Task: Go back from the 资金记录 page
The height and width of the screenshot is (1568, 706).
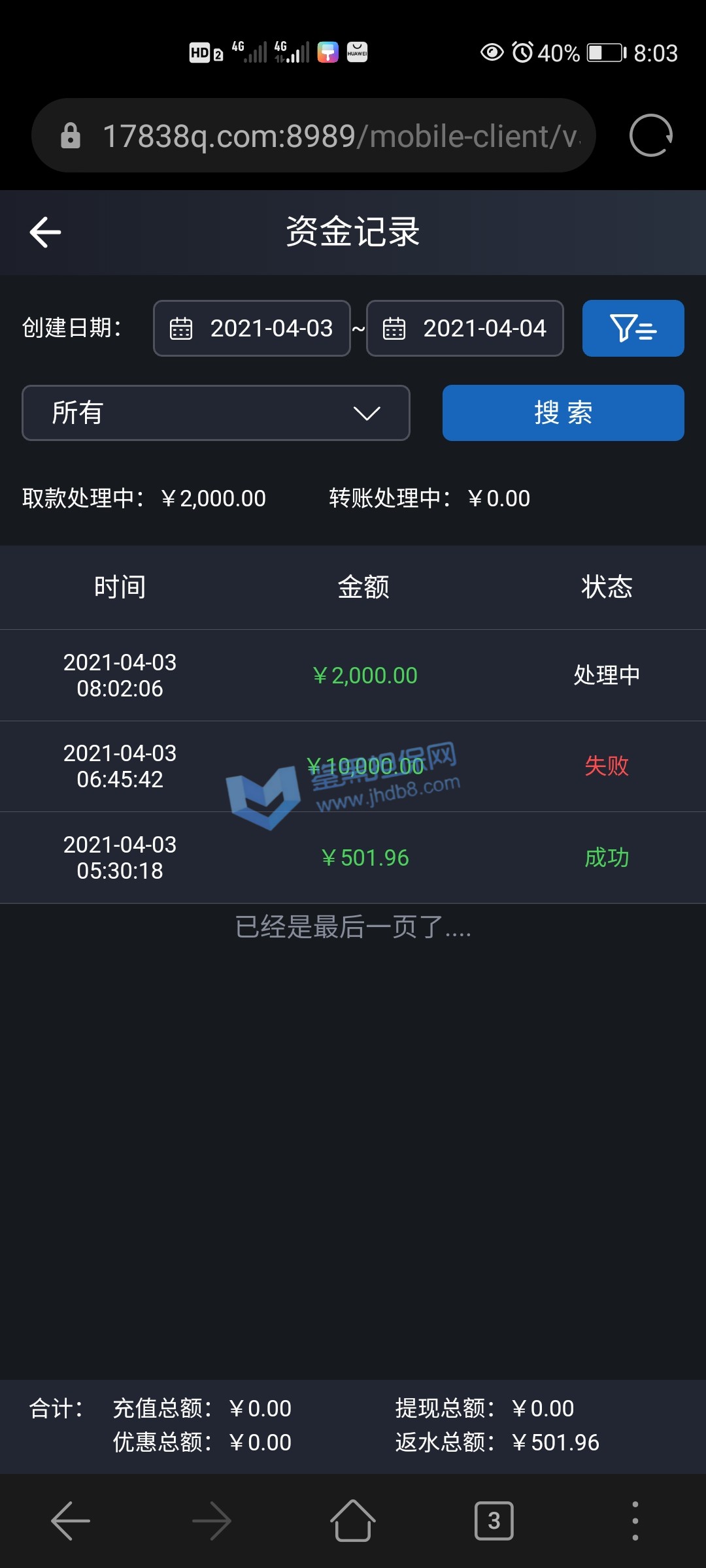Action: [x=46, y=232]
